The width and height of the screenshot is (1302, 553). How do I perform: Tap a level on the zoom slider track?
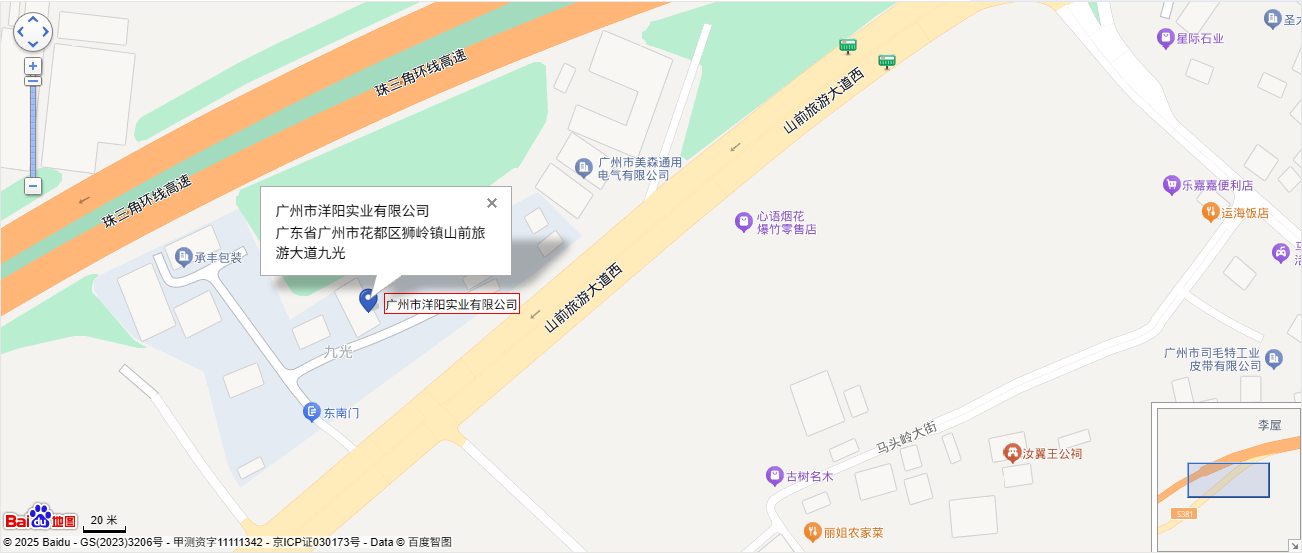point(33,130)
